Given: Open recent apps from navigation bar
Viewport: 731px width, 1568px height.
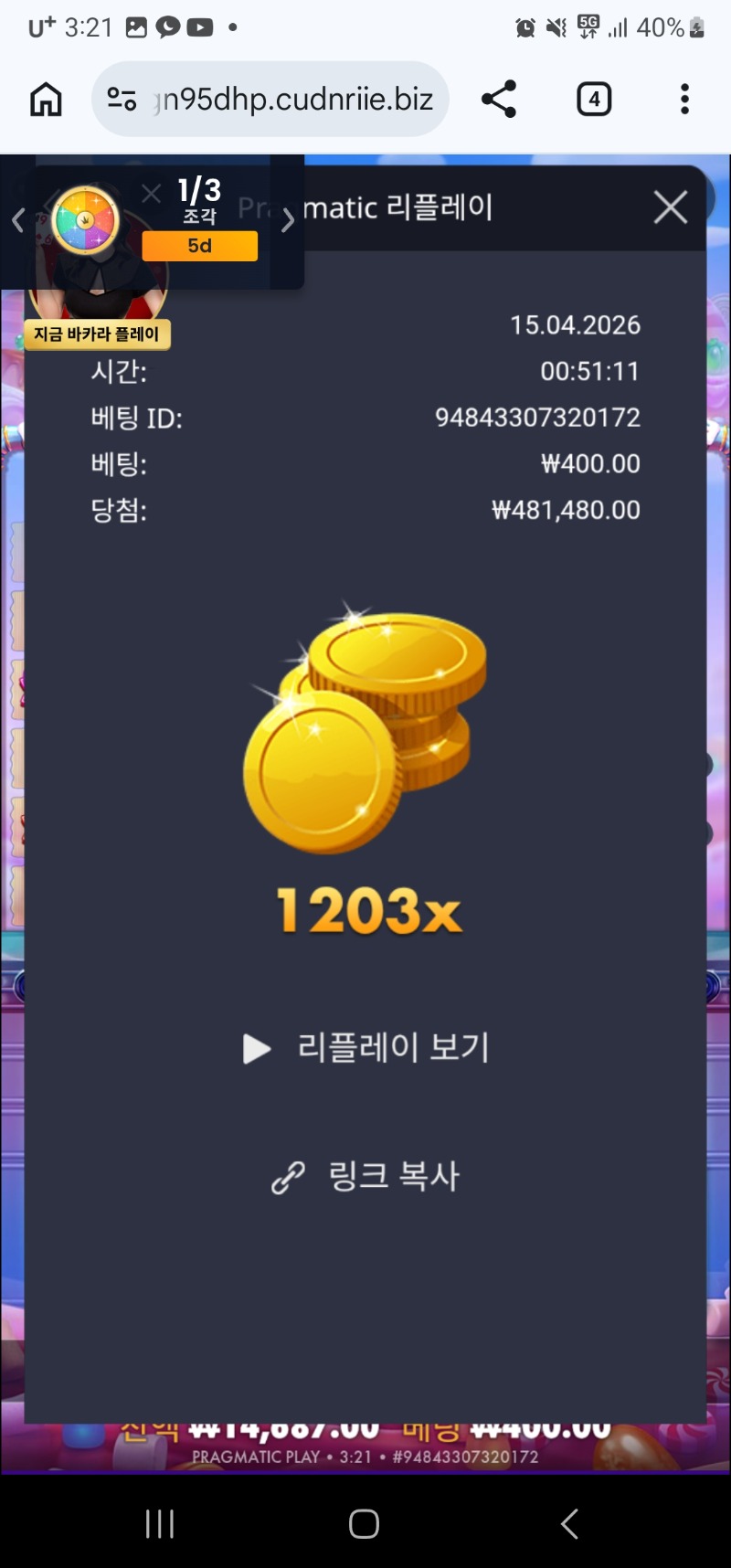Looking at the screenshot, I should tap(160, 1523).
